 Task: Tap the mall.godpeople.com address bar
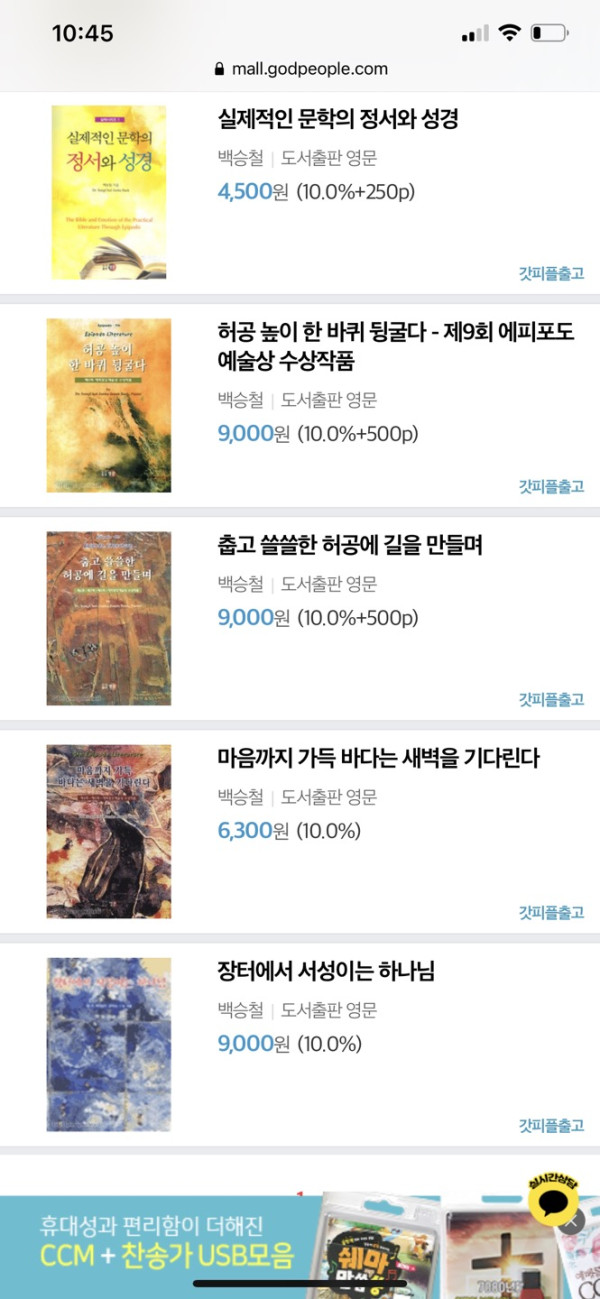(300, 69)
